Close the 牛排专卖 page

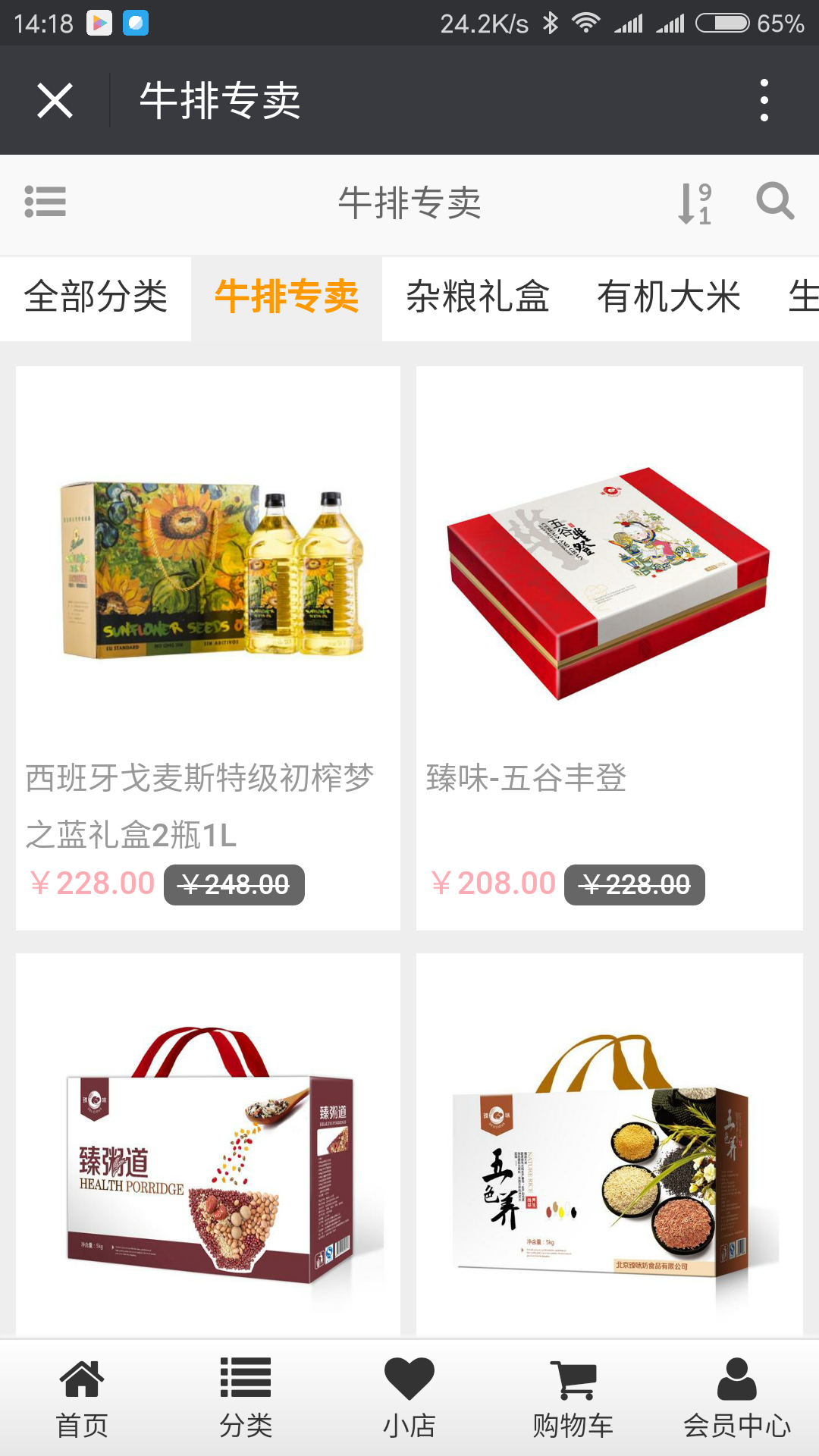pos(55,100)
